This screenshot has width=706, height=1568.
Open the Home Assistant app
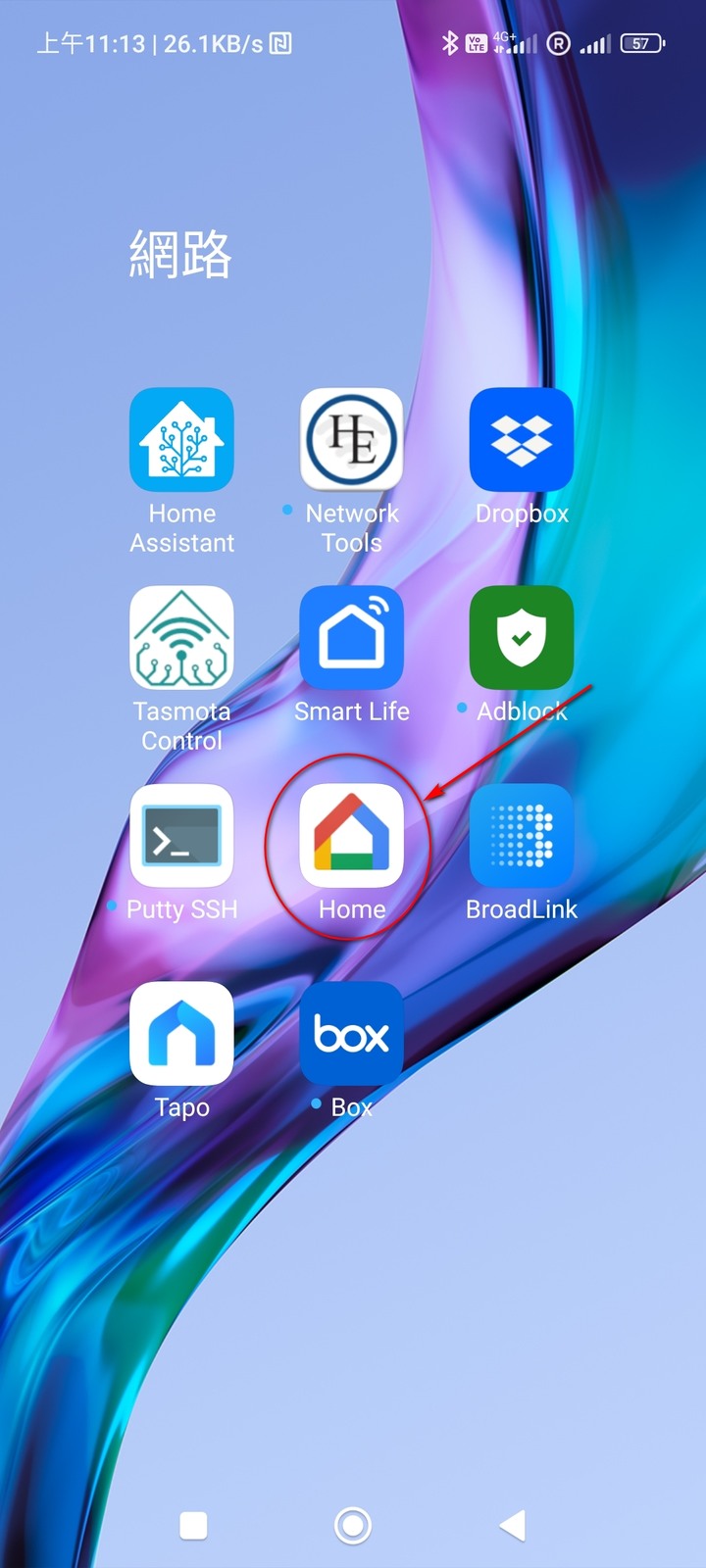(x=181, y=440)
